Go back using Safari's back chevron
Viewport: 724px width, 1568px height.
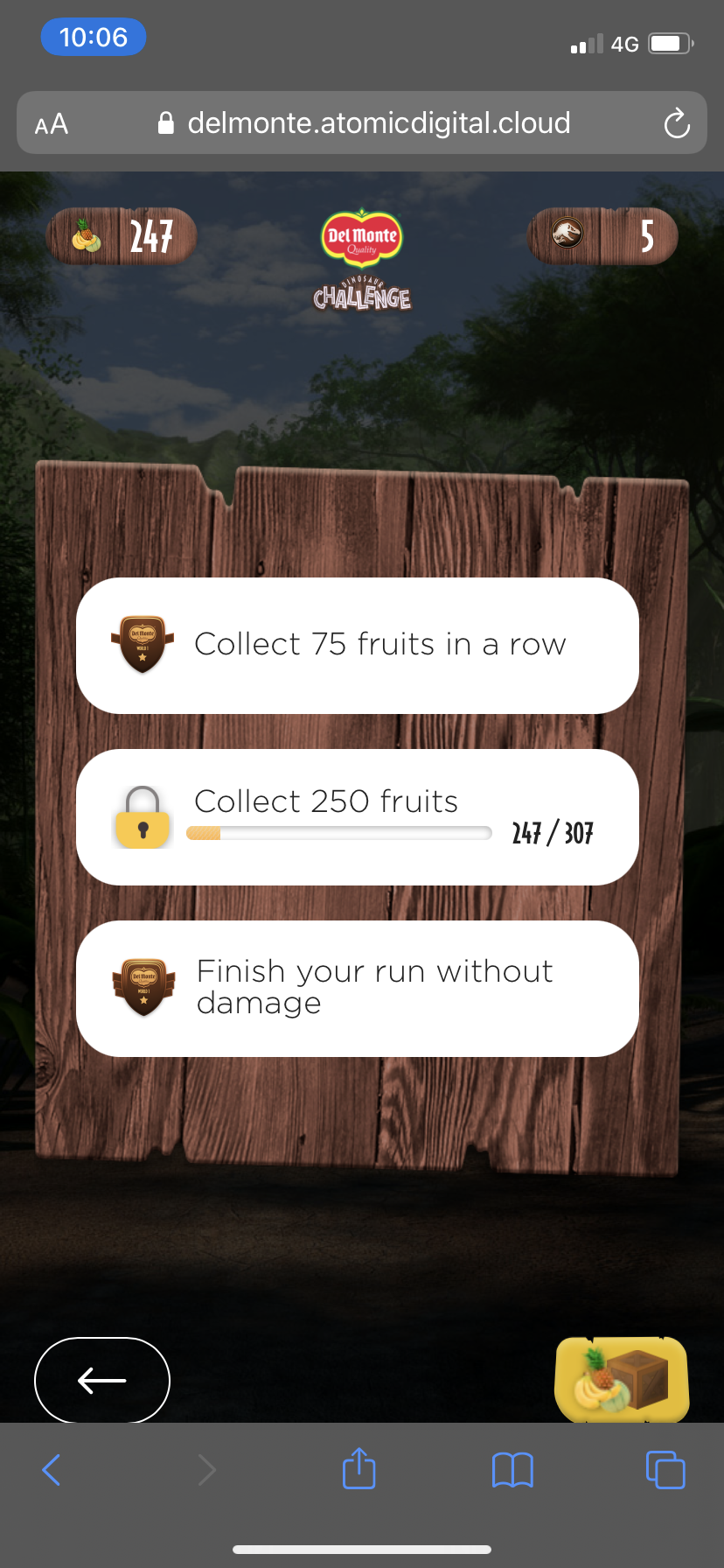pyautogui.click(x=52, y=1470)
